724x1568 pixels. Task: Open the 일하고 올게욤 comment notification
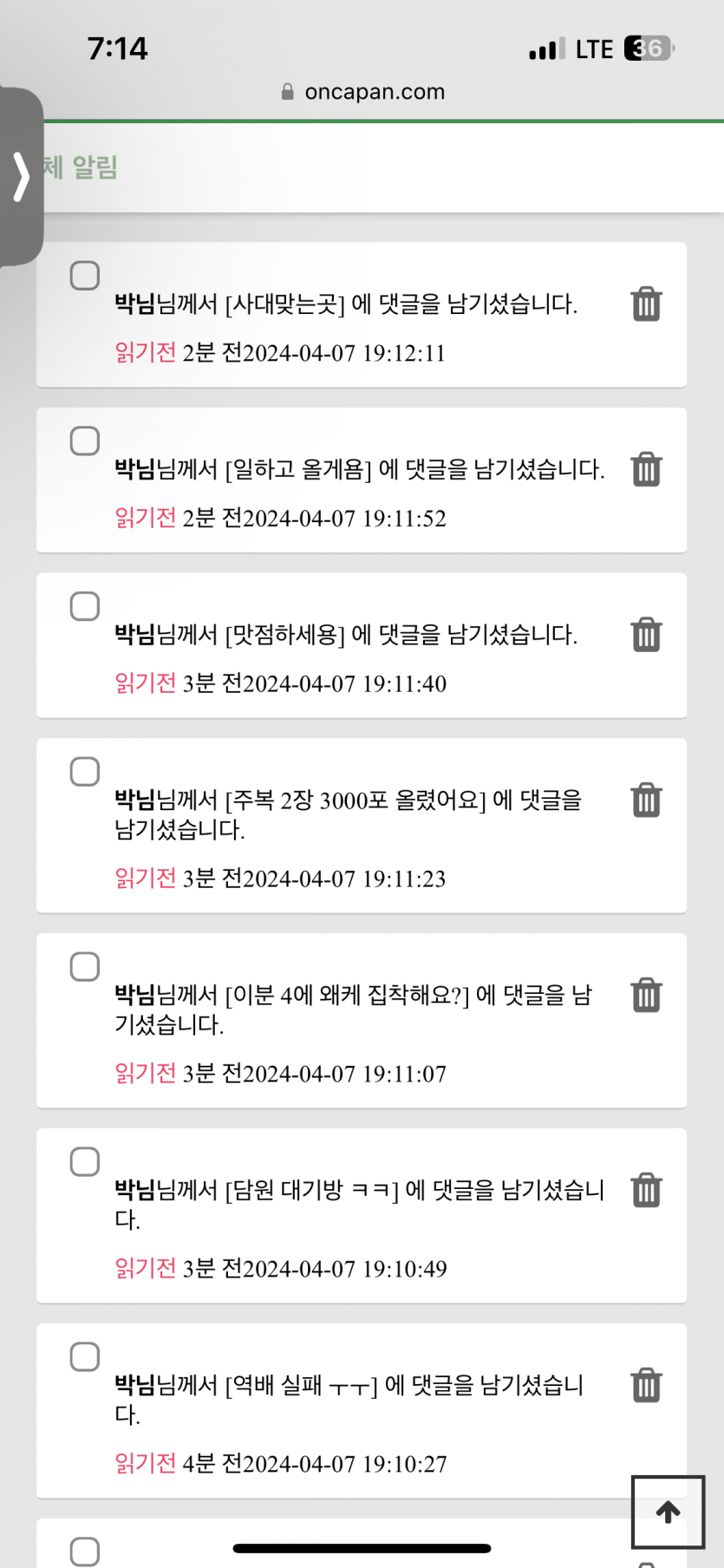(359, 470)
